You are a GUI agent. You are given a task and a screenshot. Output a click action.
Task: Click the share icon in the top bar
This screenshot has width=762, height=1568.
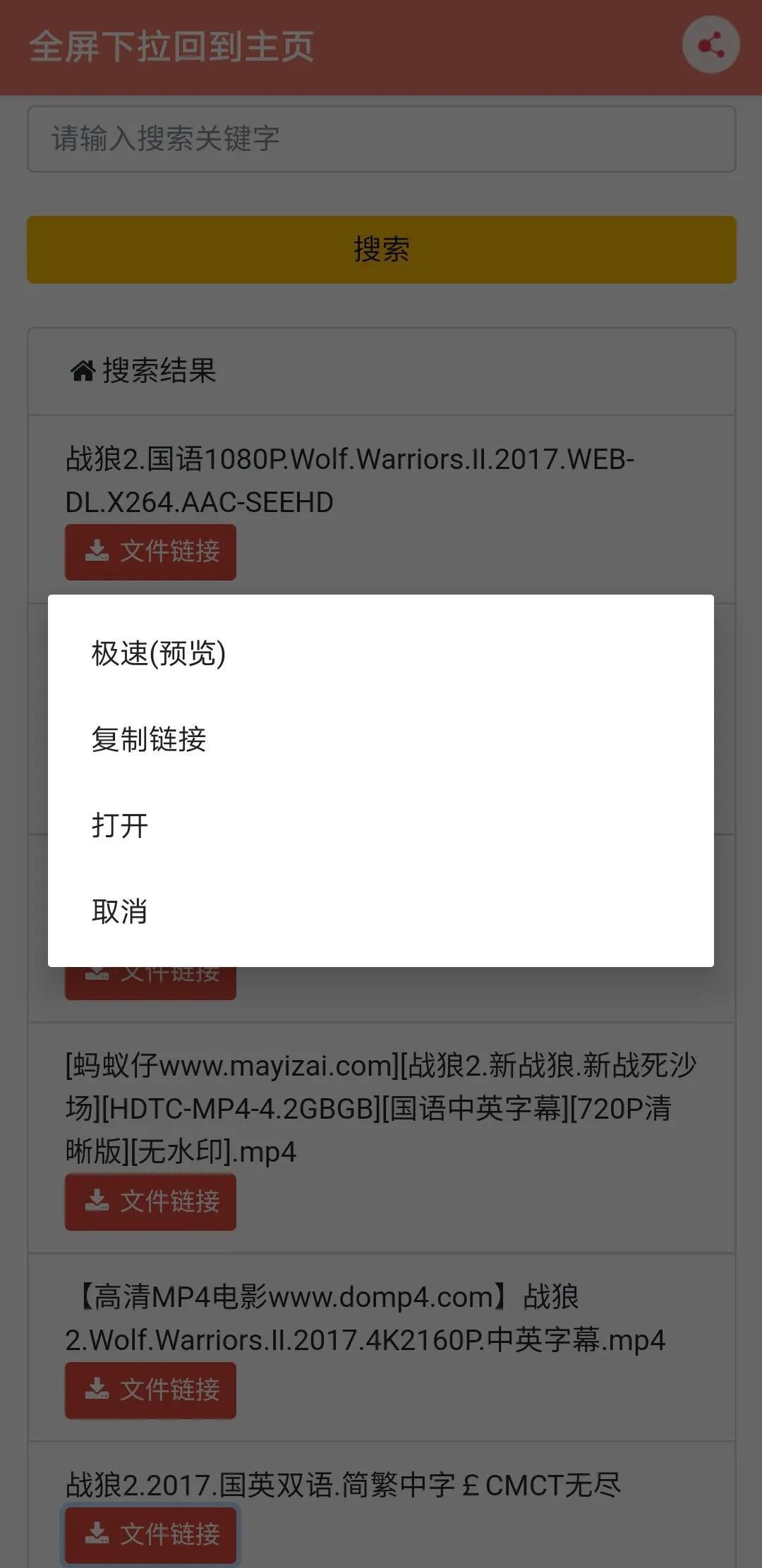click(x=712, y=46)
